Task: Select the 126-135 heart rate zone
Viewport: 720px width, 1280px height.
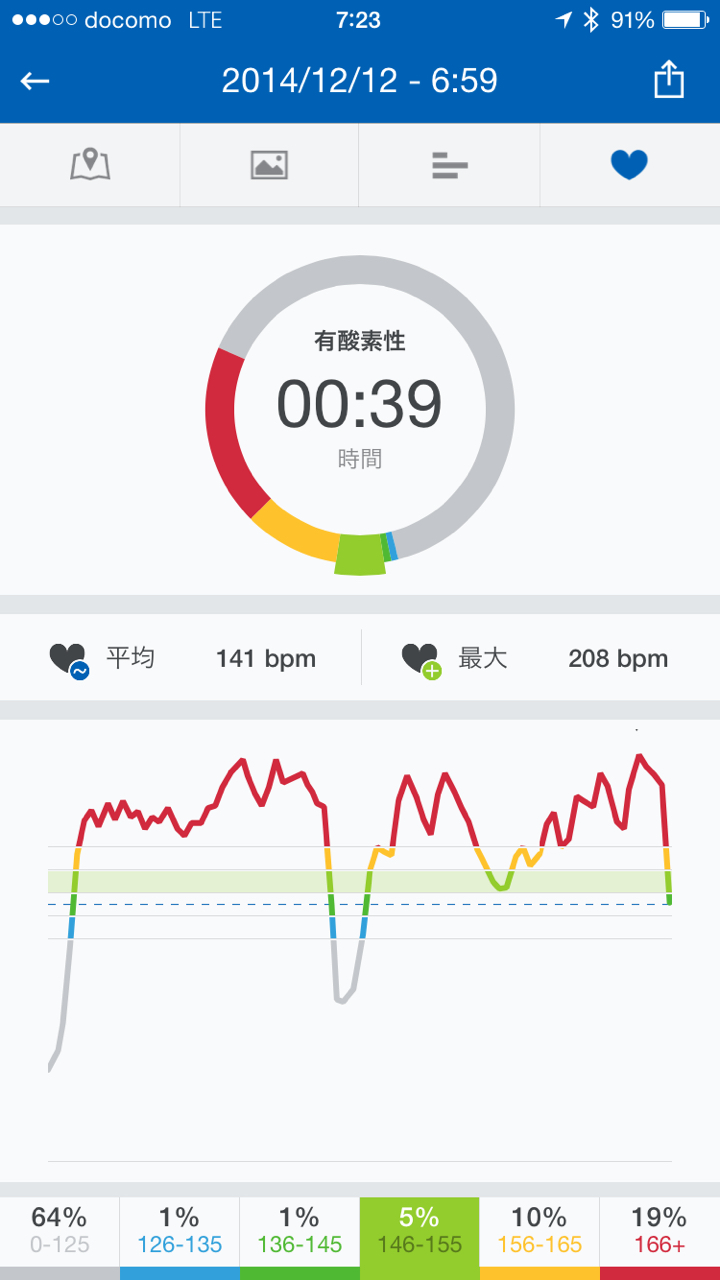Action: [179, 1232]
